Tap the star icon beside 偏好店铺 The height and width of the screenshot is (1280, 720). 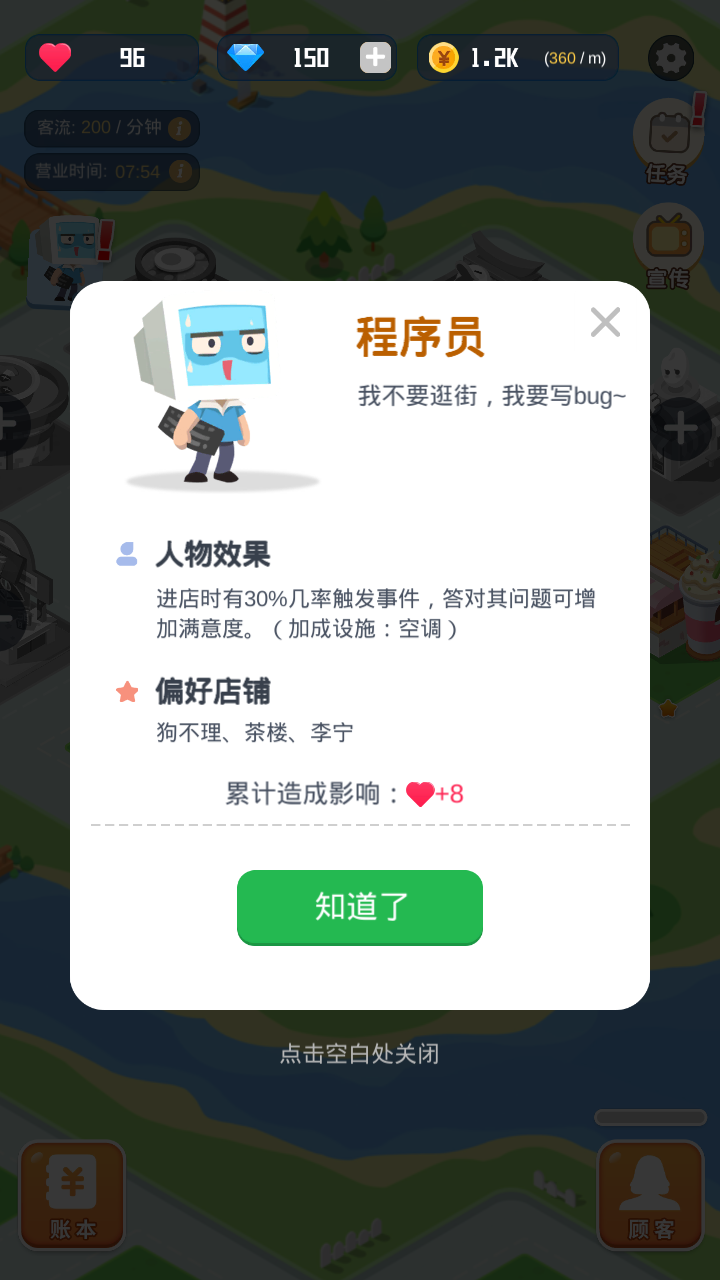[x=126, y=692]
